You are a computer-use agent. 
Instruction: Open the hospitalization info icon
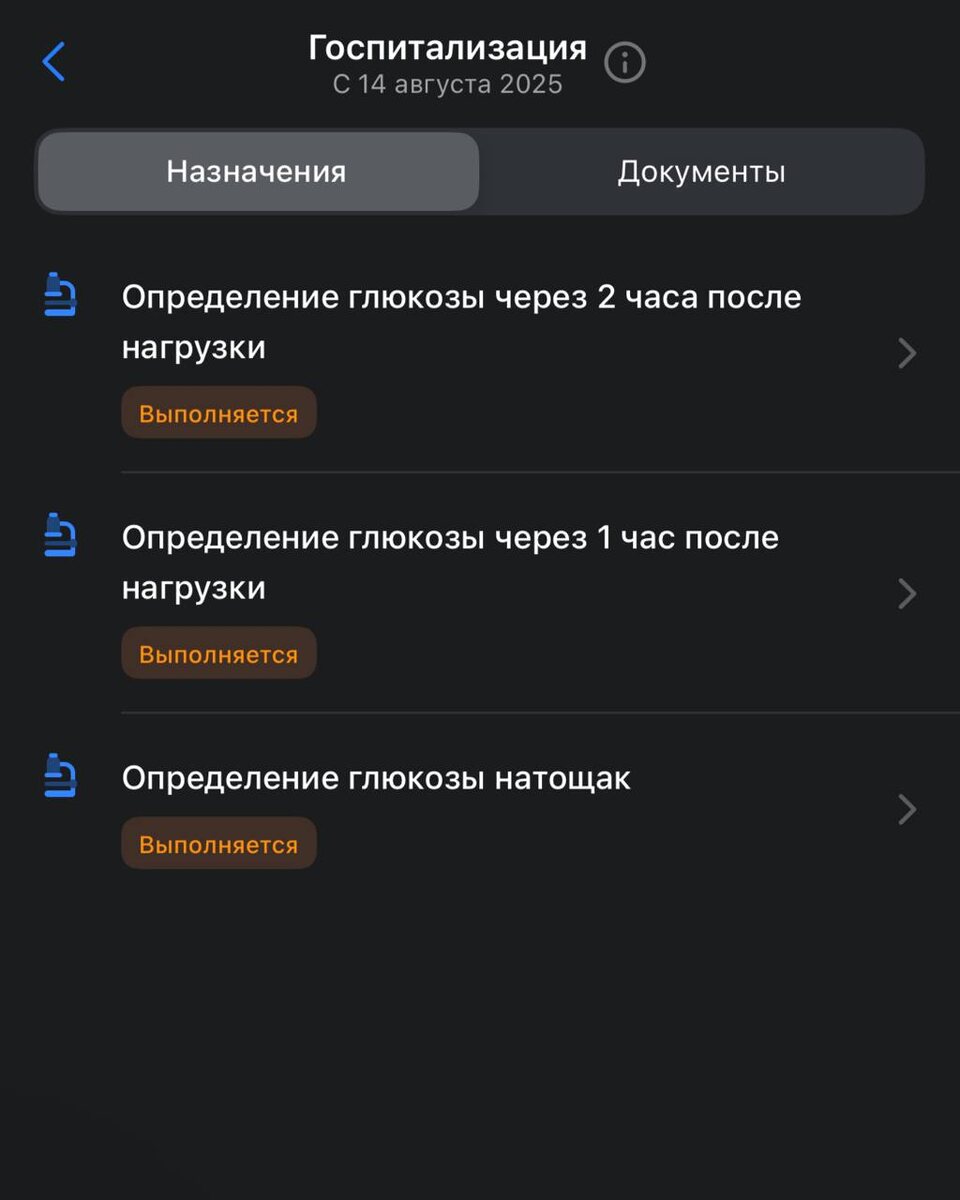625,63
